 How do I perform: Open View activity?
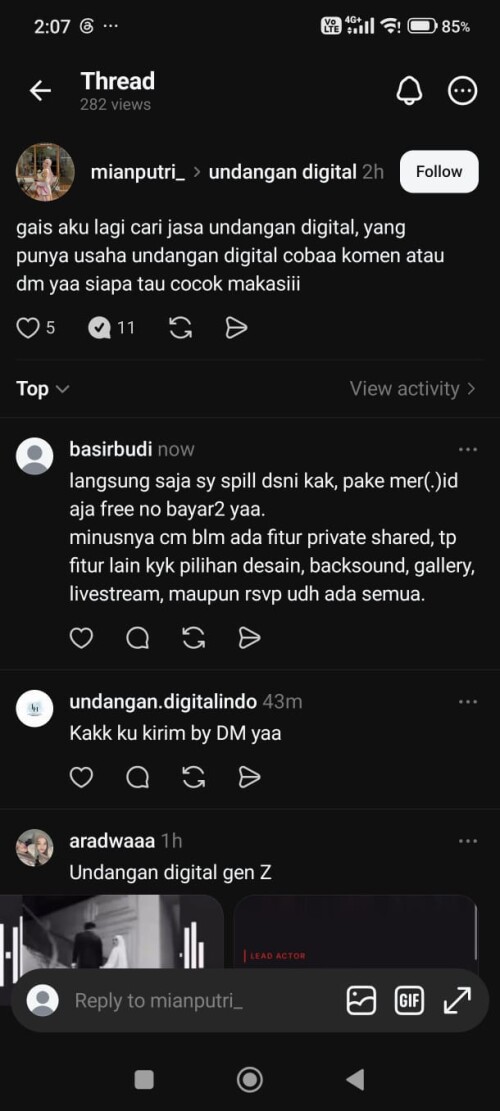click(x=412, y=389)
